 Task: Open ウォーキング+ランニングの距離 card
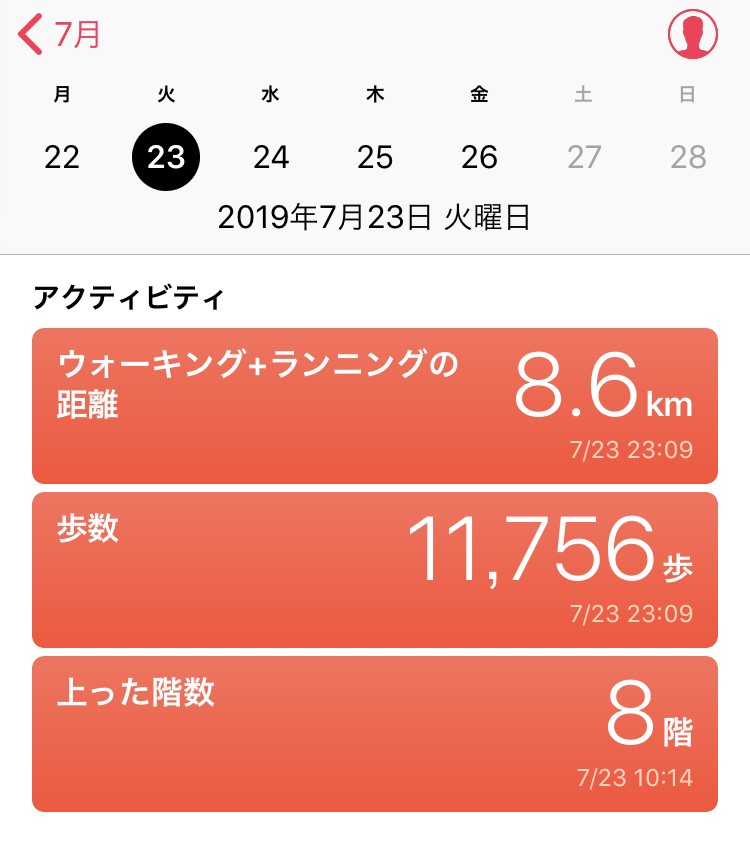[x=375, y=405]
